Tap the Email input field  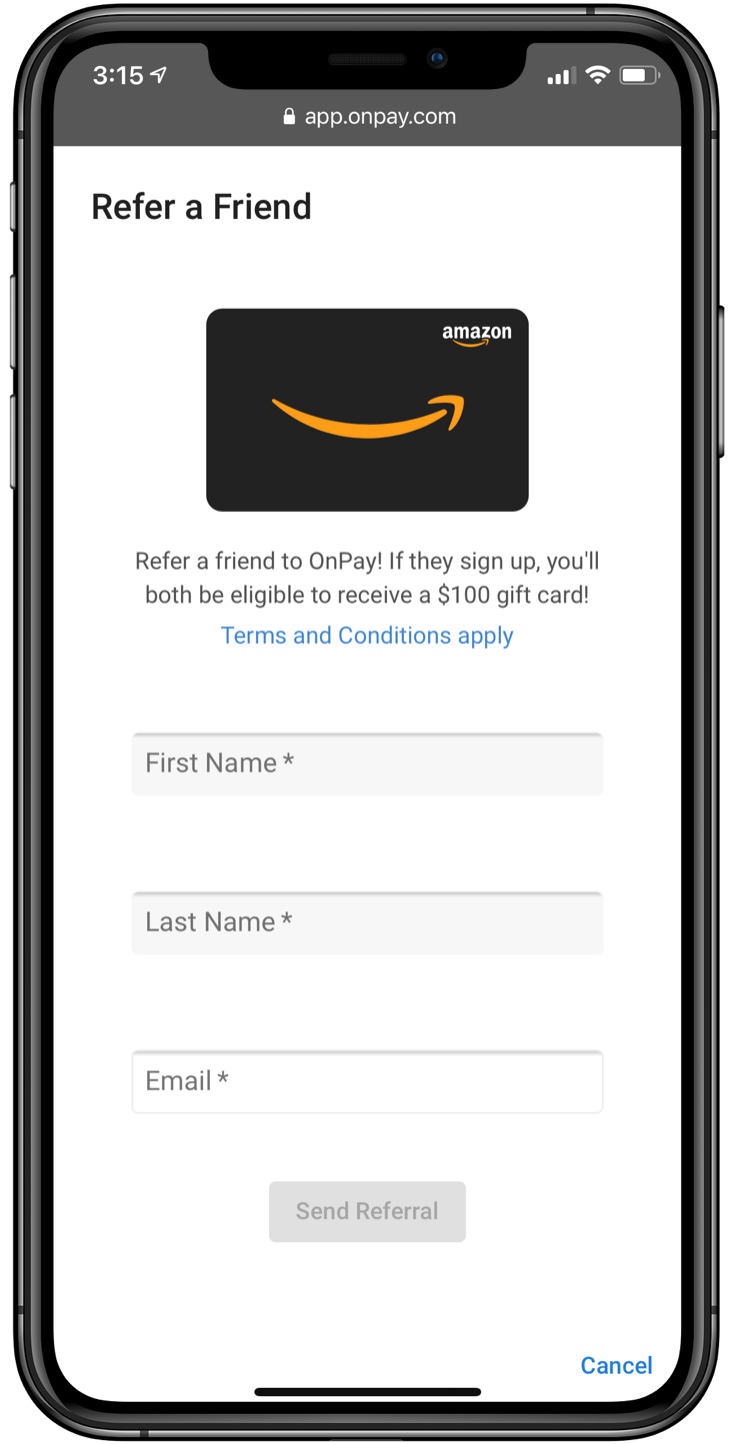click(367, 1081)
